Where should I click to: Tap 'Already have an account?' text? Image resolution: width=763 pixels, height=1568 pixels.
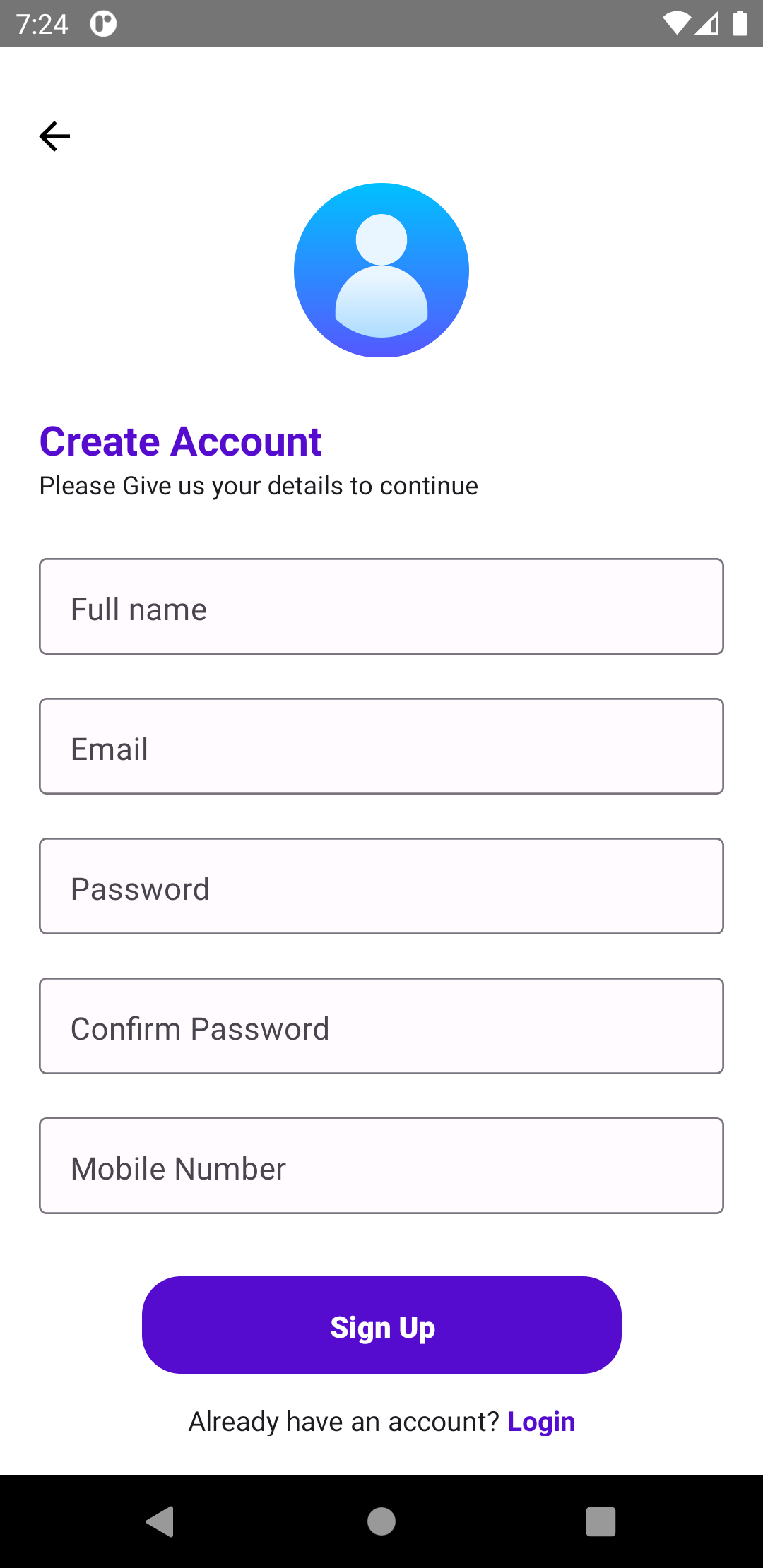344,1421
